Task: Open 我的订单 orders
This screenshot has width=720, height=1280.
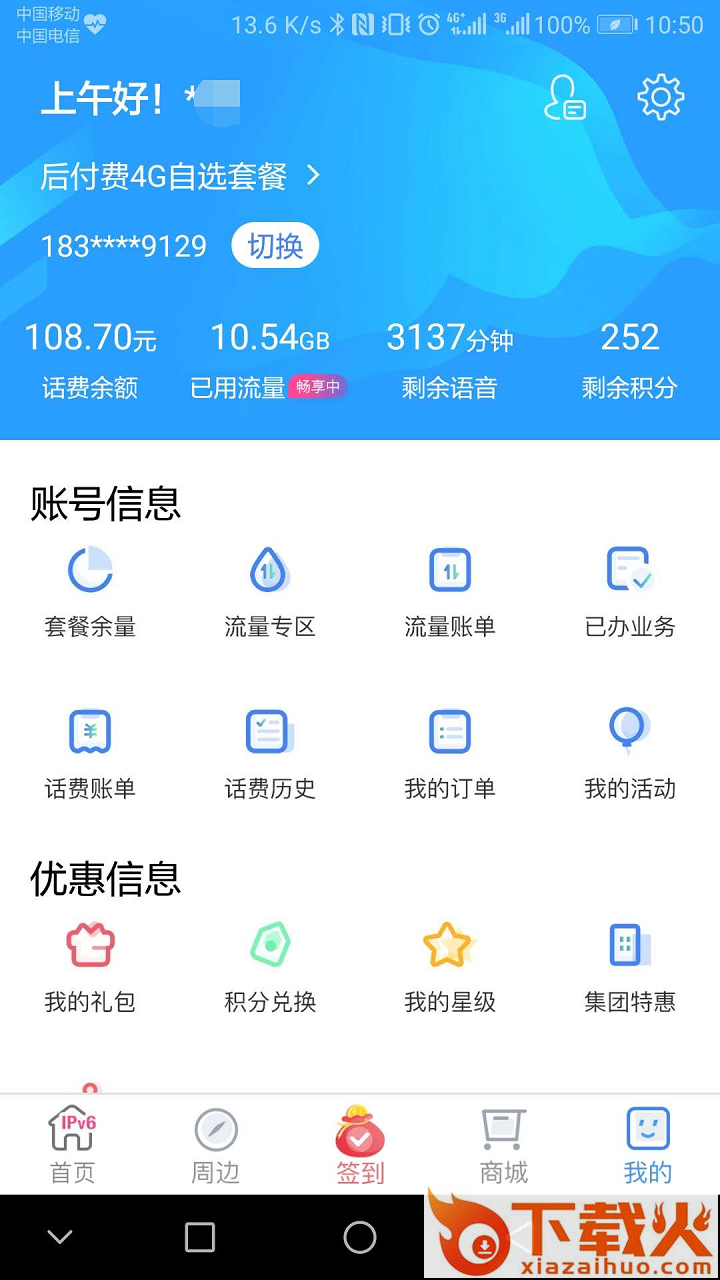Action: [450, 754]
